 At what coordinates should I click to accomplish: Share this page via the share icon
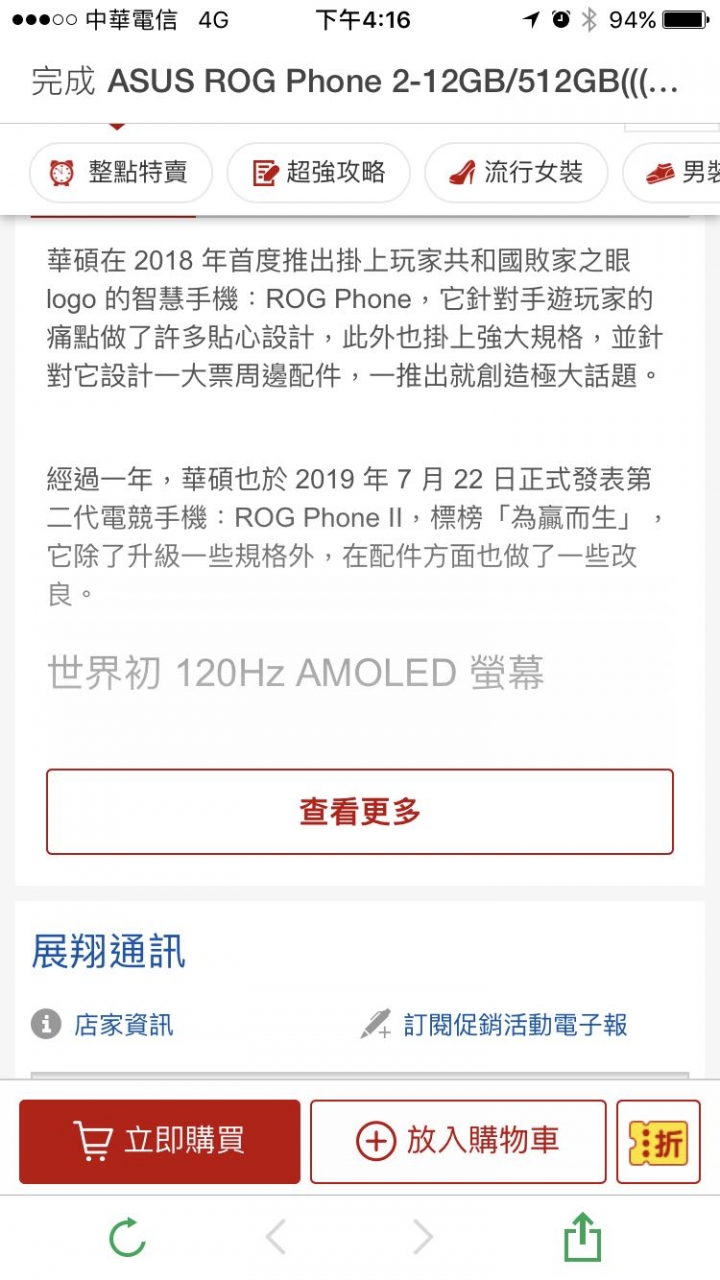tap(582, 1239)
